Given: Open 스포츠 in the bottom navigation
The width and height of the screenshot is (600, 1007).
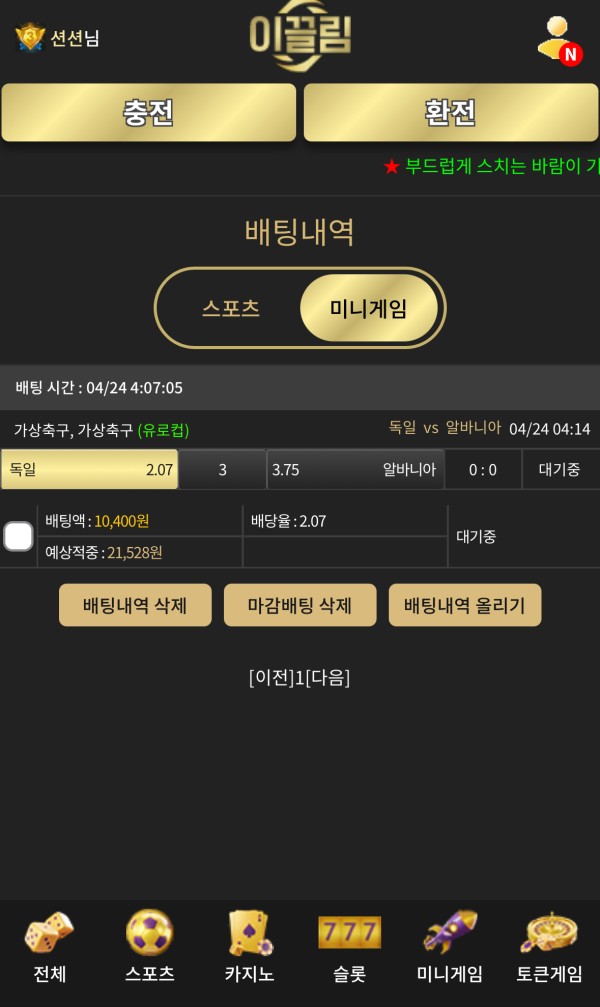Looking at the screenshot, I should (x=150, y=947).
